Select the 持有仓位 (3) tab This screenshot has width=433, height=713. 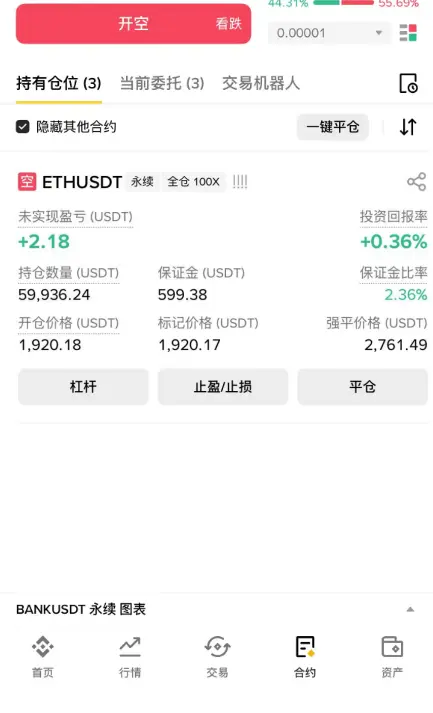click(59, 83)
